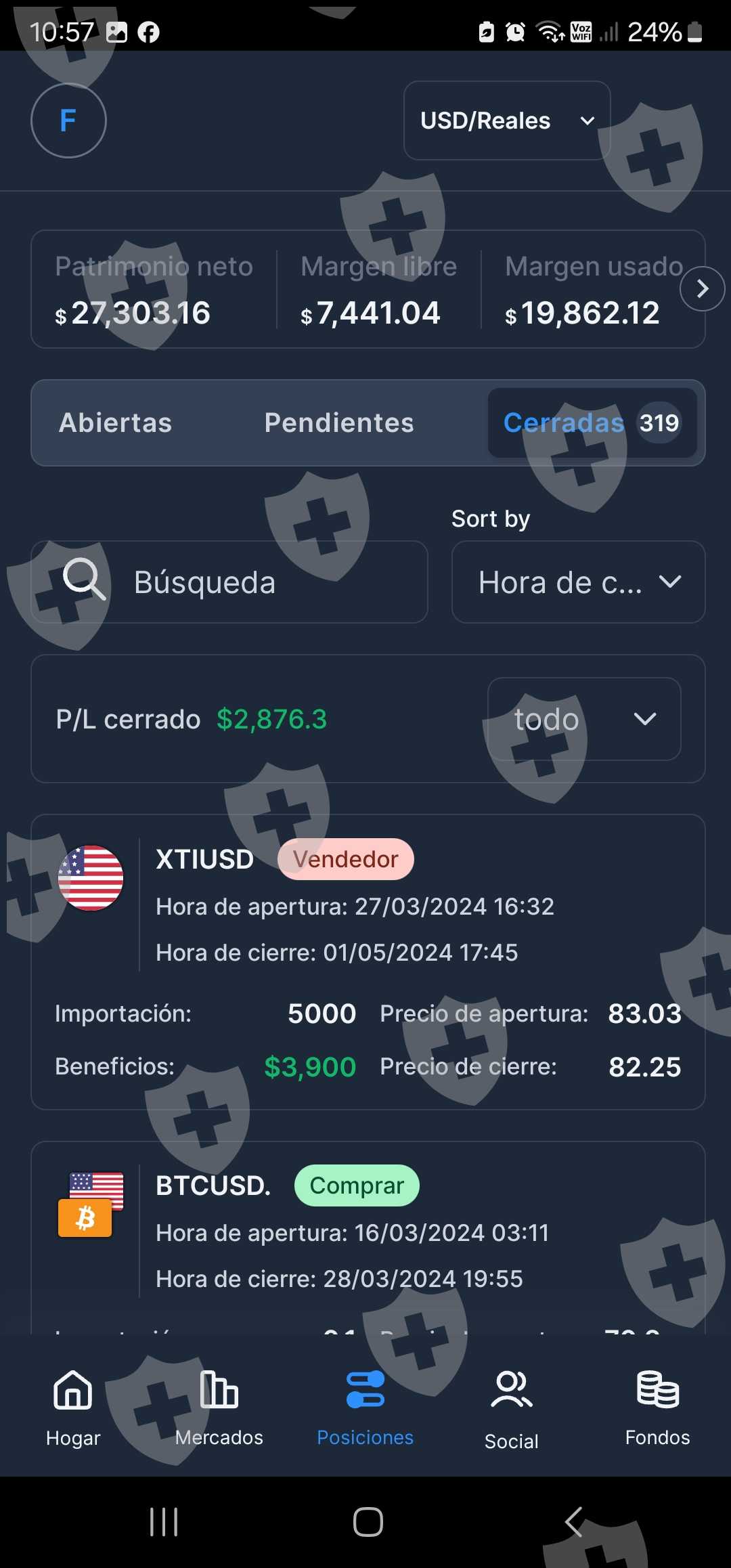Viewport: 731px width, 1568px height.
Task: Open the Sort by Hora de c... dropdown
Action: (578, 582)
